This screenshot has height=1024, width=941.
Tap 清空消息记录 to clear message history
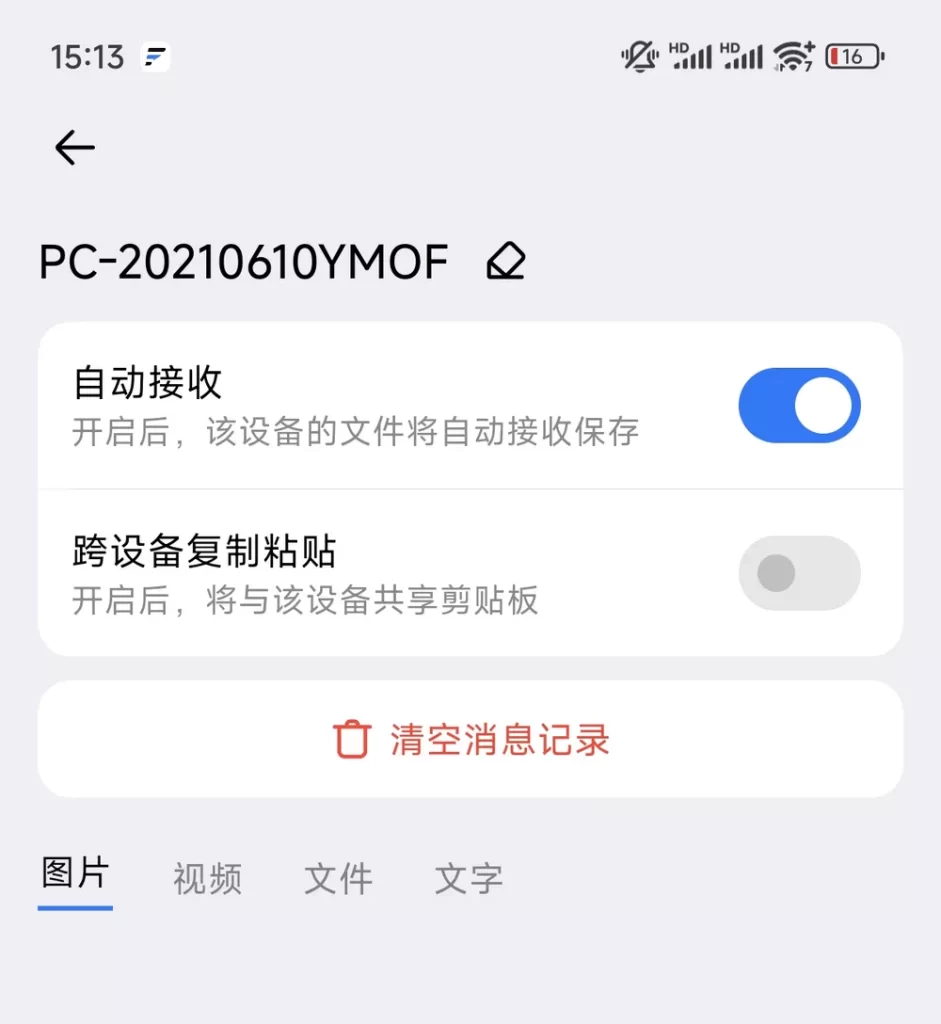(497, 738)
